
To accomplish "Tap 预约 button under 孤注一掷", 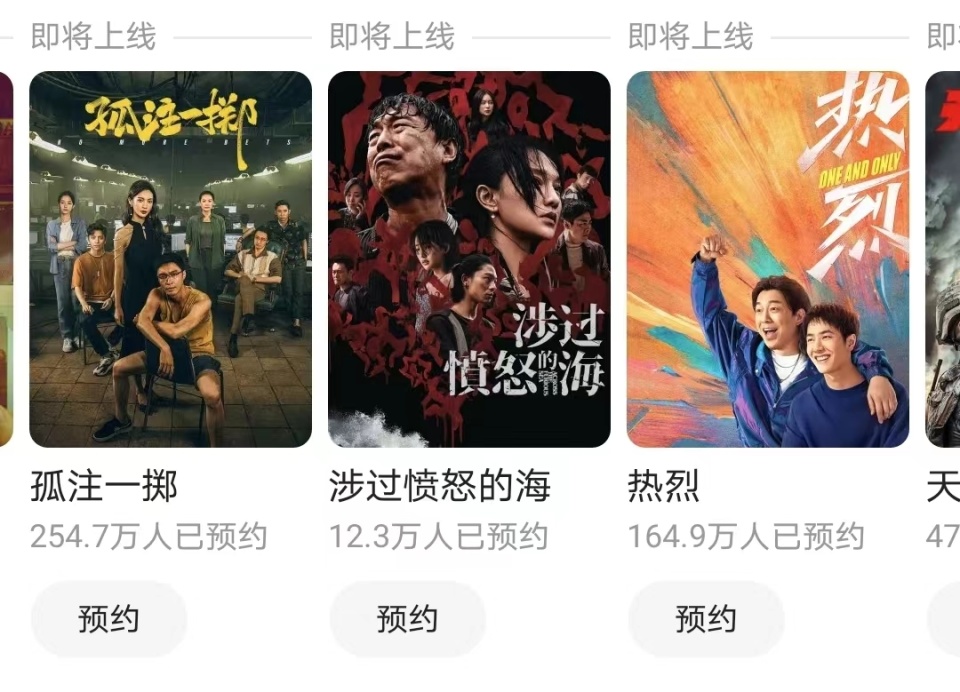I will (x=109, y=619).
